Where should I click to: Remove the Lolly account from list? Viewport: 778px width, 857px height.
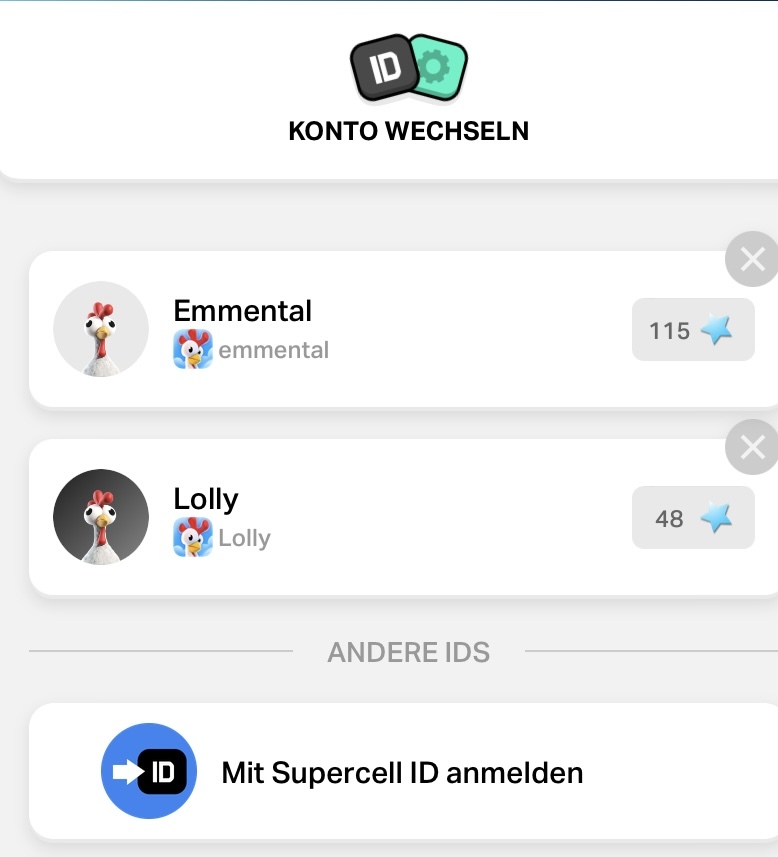pos(752,447)
